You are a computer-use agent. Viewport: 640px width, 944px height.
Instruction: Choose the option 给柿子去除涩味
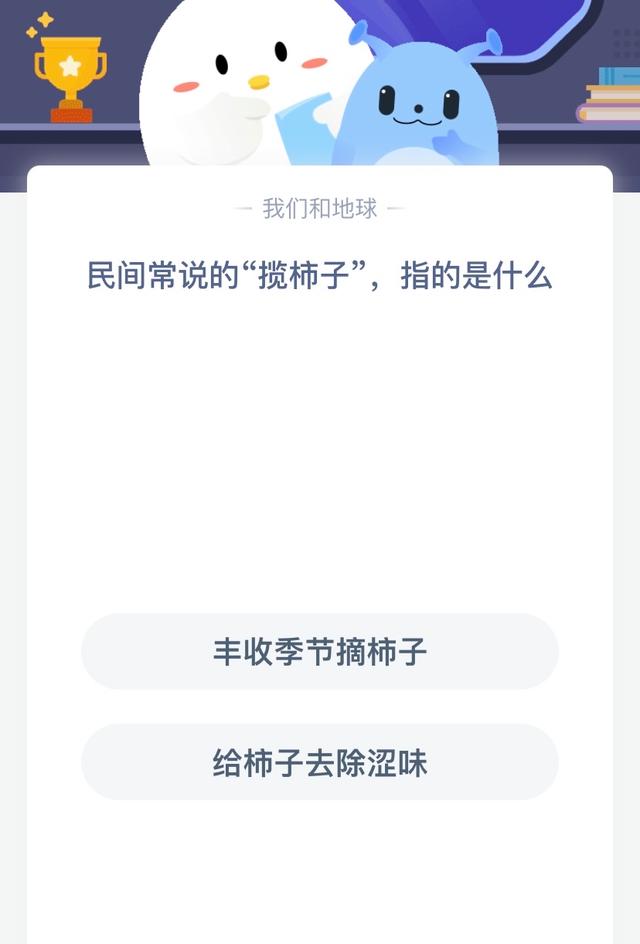[x=320, y=763]
